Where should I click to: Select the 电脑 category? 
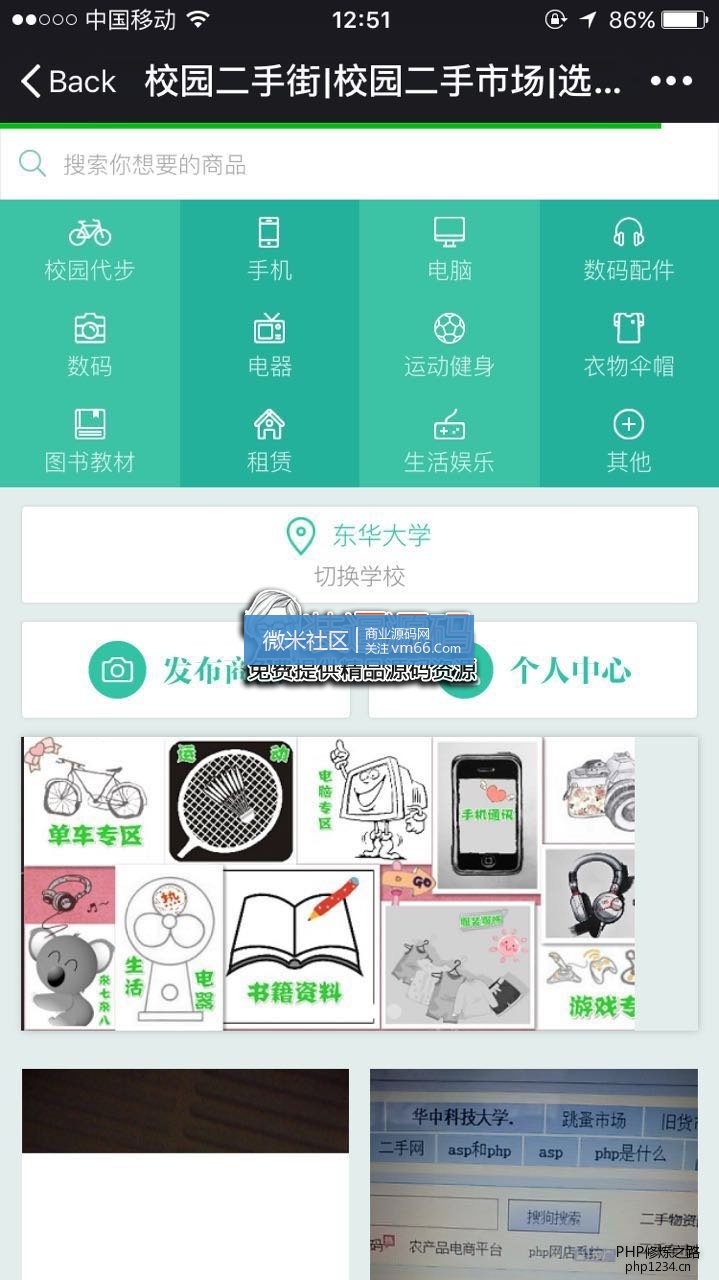click(449, 250)
